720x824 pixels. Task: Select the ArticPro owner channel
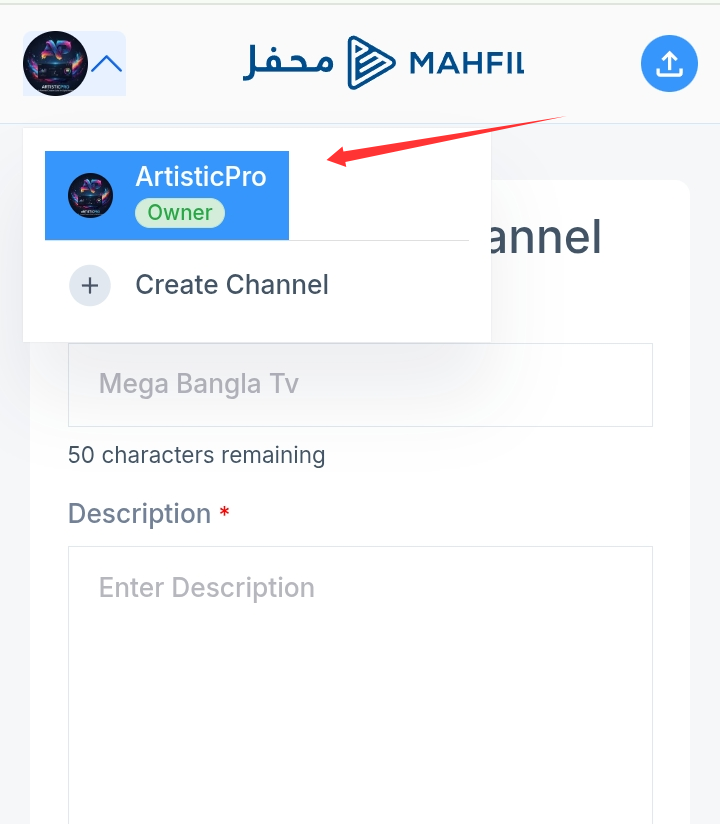point(167,195)
